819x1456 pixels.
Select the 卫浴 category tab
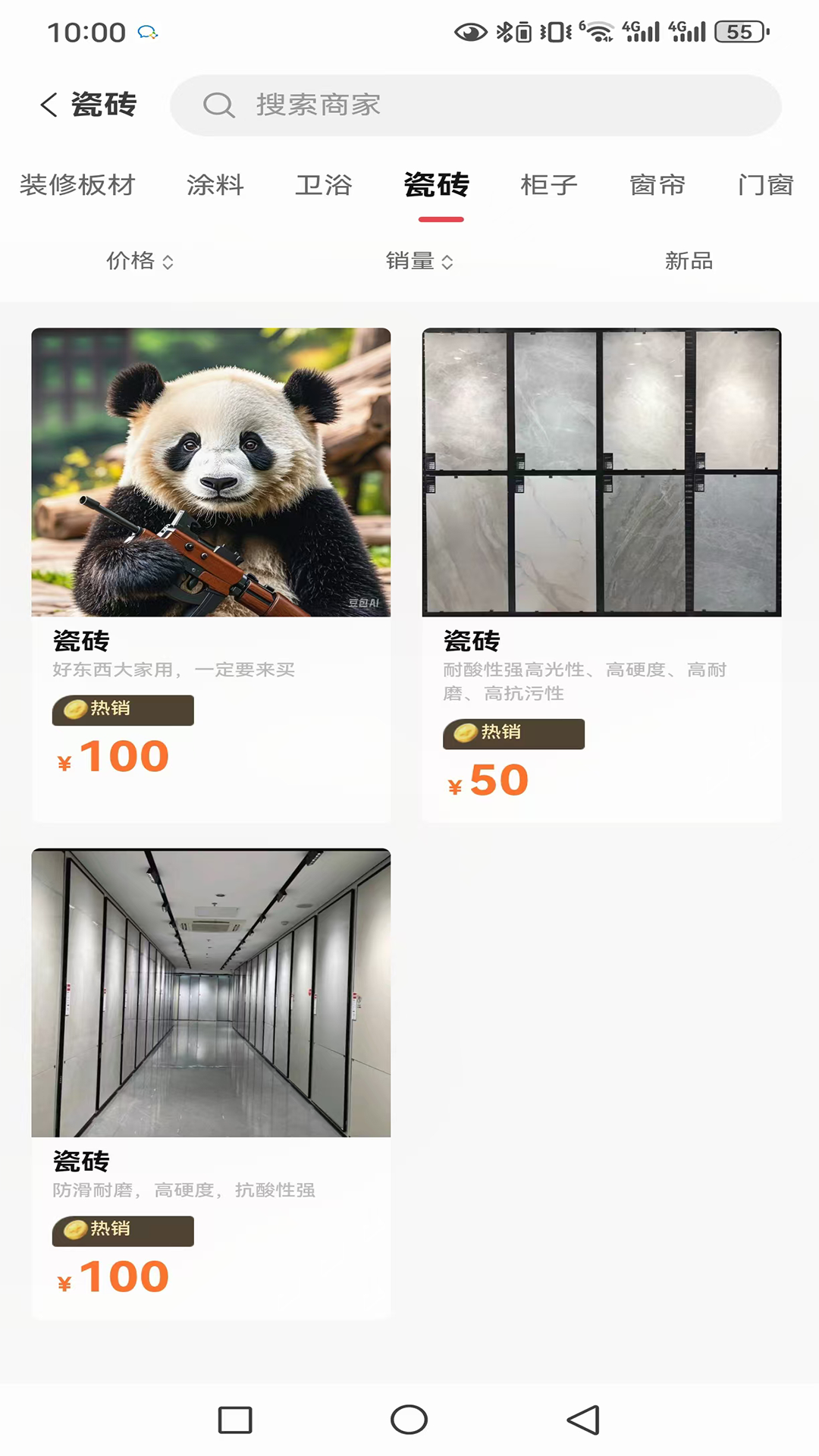[324, 184]
